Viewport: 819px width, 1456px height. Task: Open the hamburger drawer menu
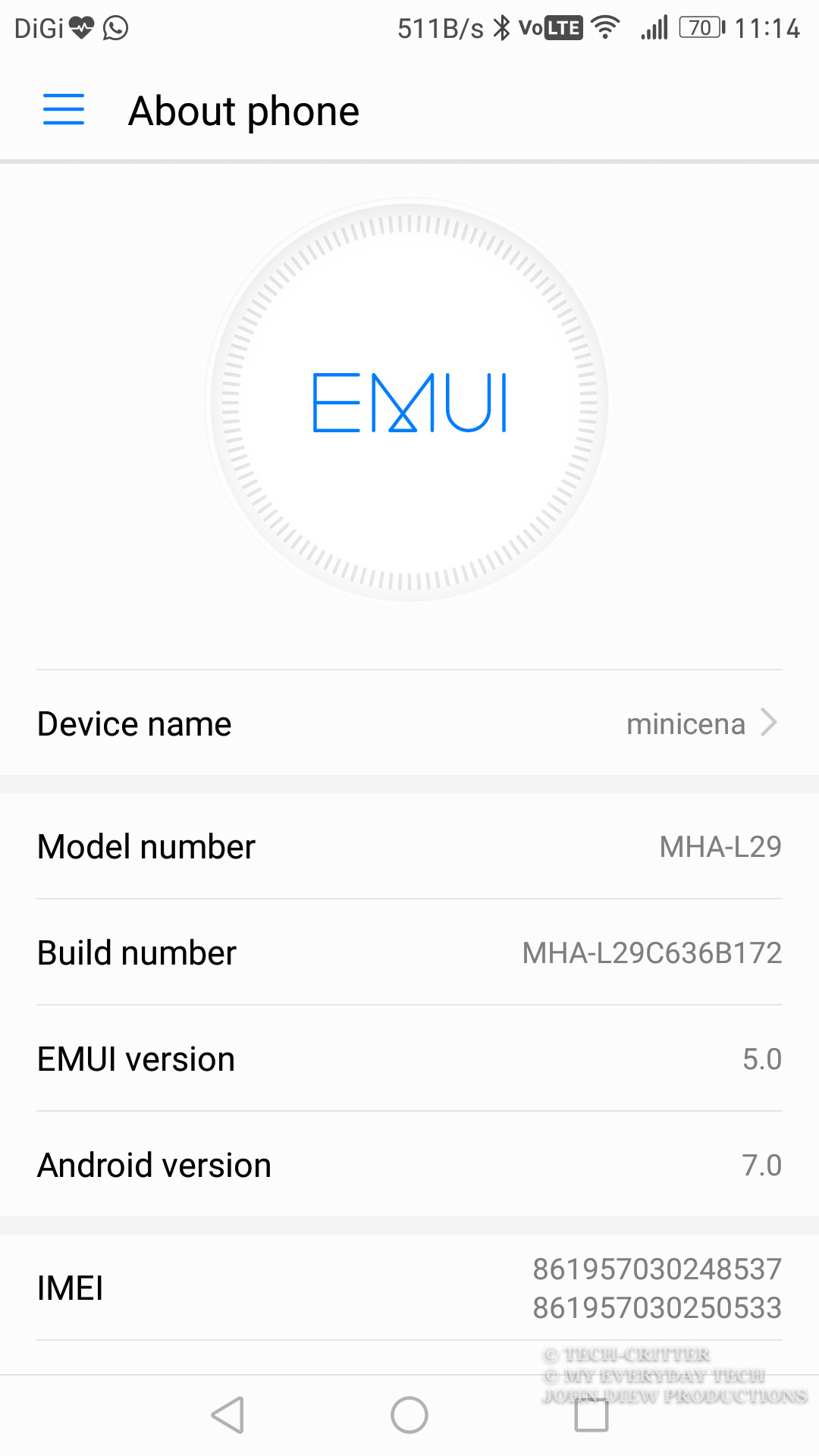(x=64, y=110)
